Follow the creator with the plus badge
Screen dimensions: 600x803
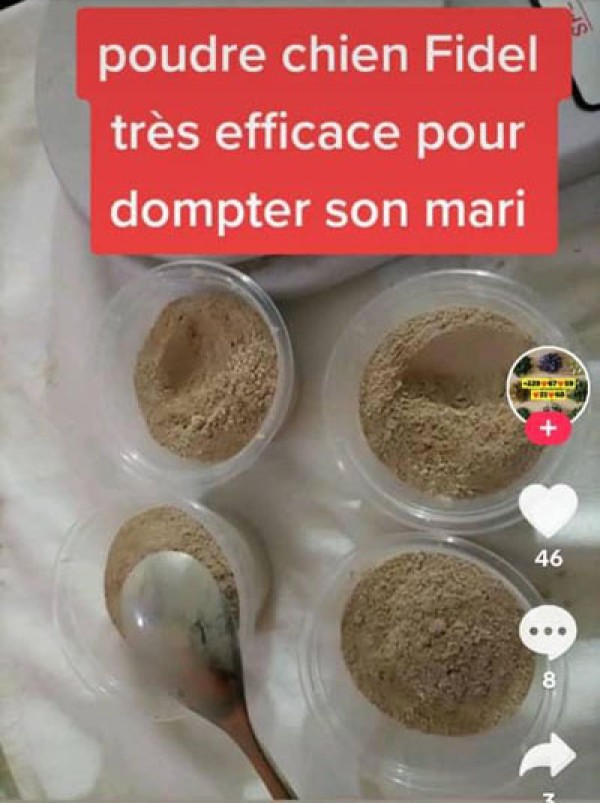[547, 429]
